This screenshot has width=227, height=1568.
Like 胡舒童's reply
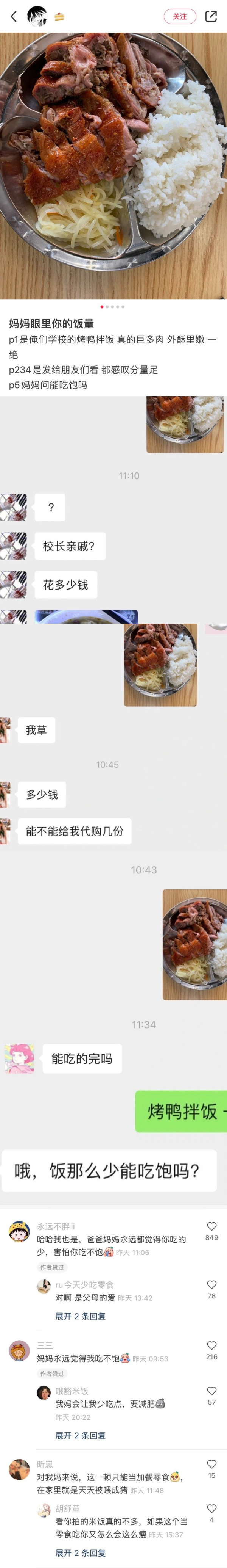coord(211,1508)
